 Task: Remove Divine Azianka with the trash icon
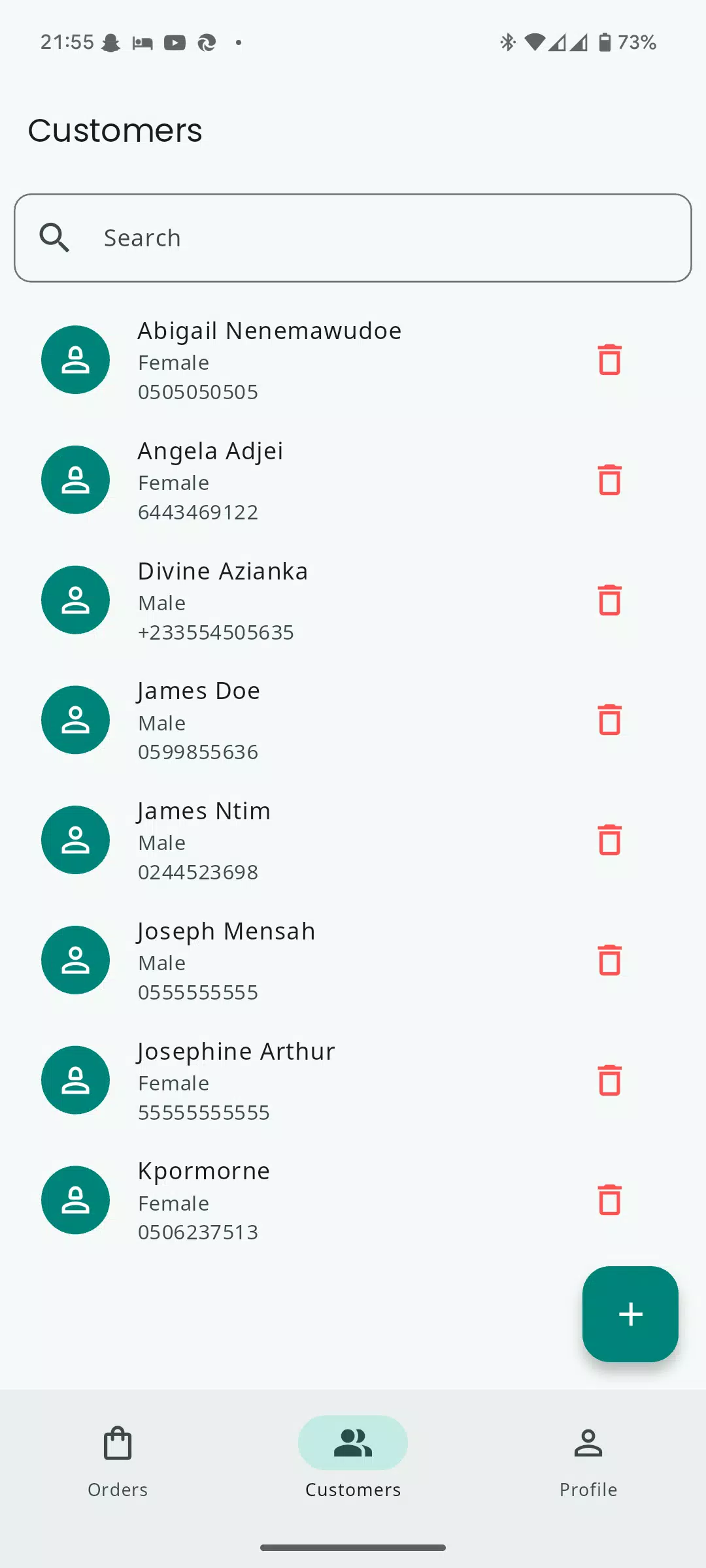click(x=609, y=600)
